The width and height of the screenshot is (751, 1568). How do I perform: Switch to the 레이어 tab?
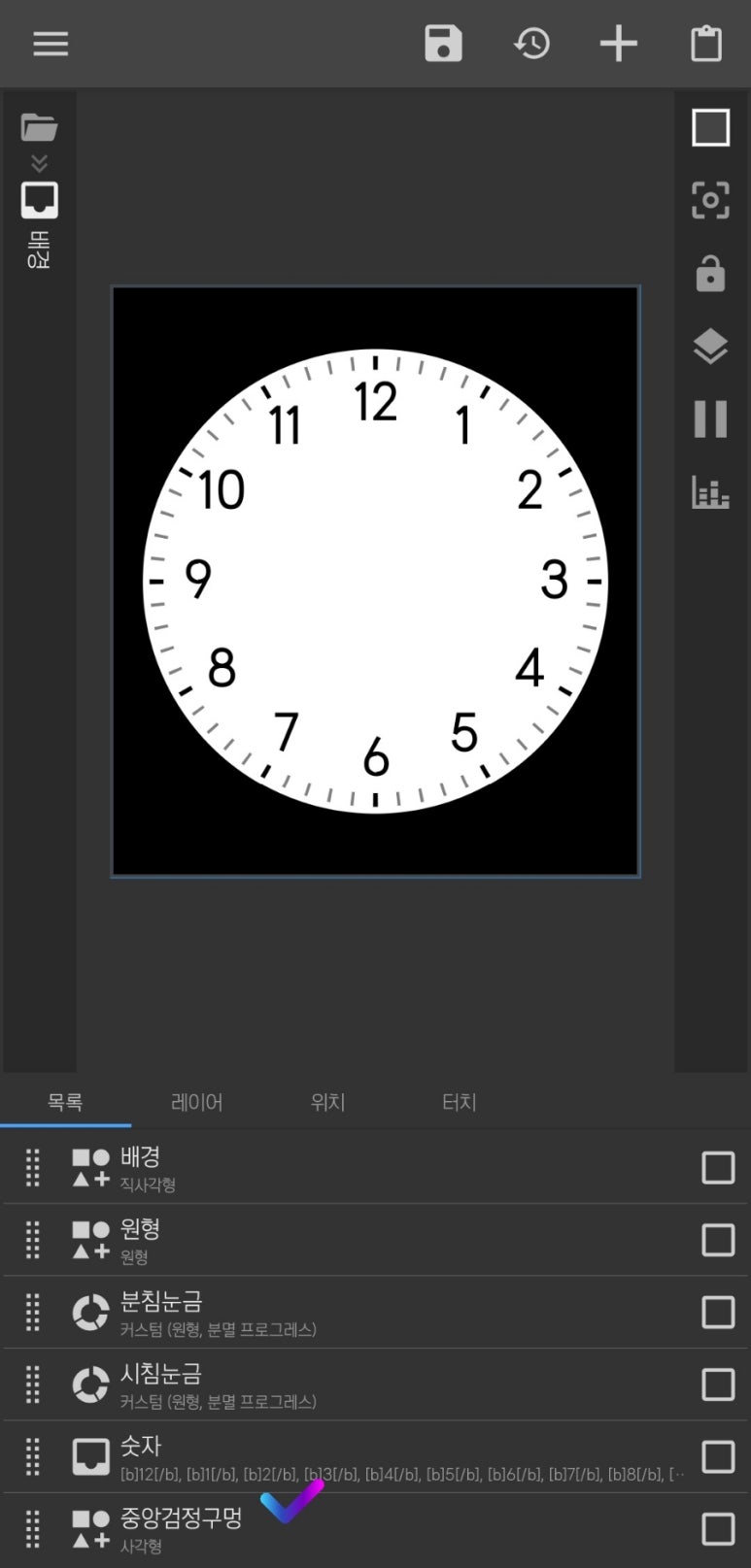[x=196, y=1102]
